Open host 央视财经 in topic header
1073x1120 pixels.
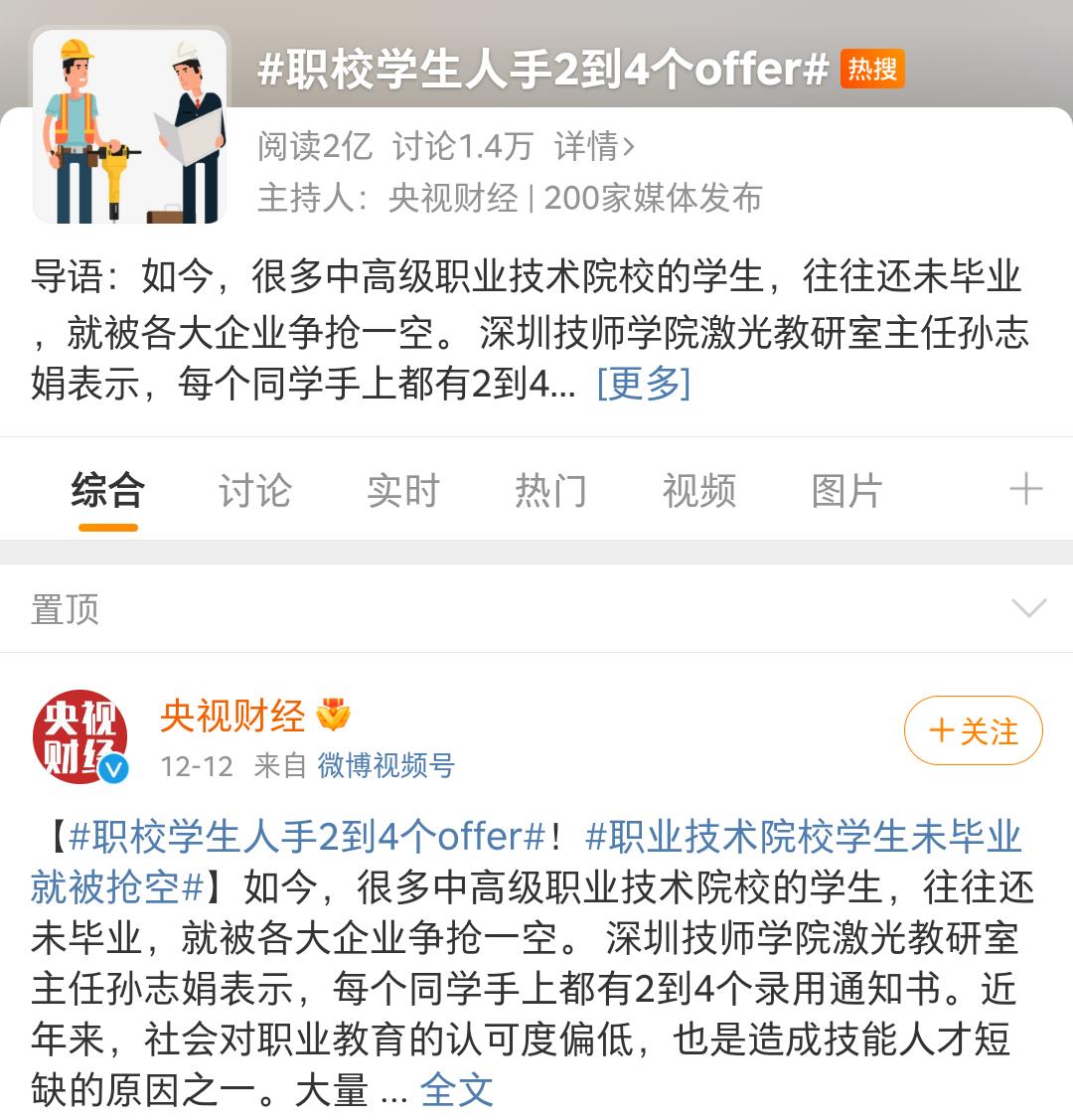(452, 198)
